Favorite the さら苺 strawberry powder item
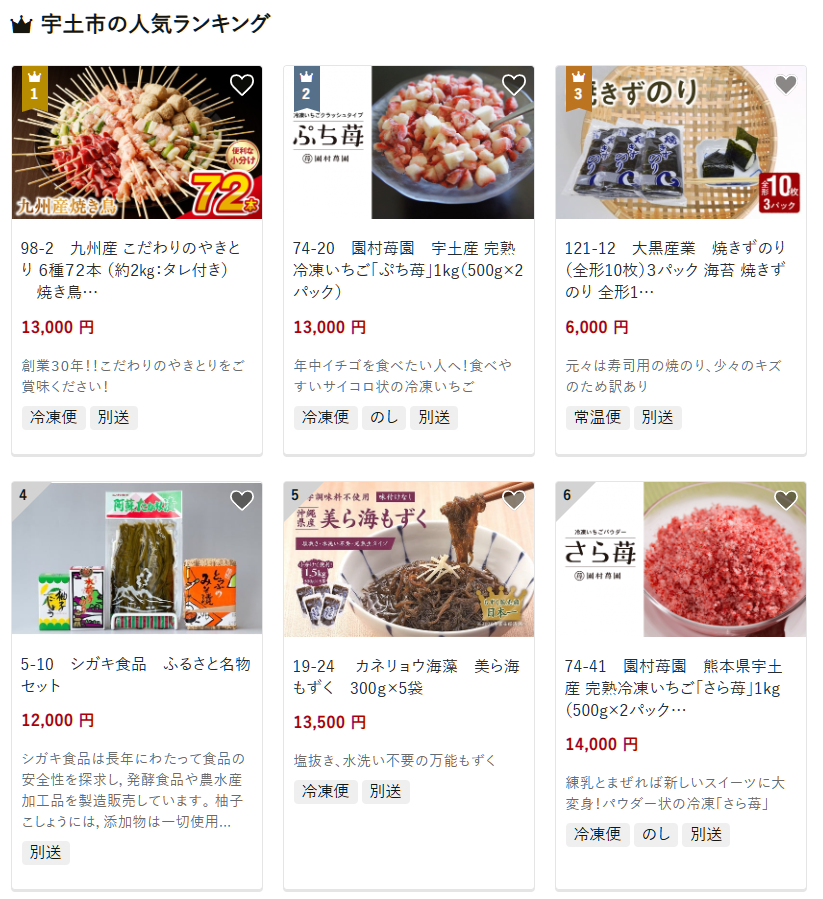 786,500
